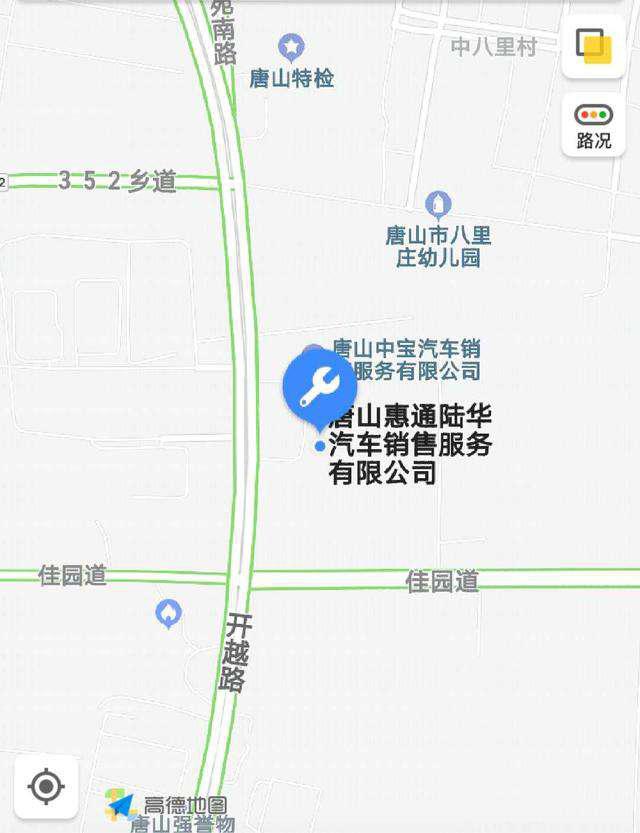Tap the blue wrench location pin

point(320,387)
